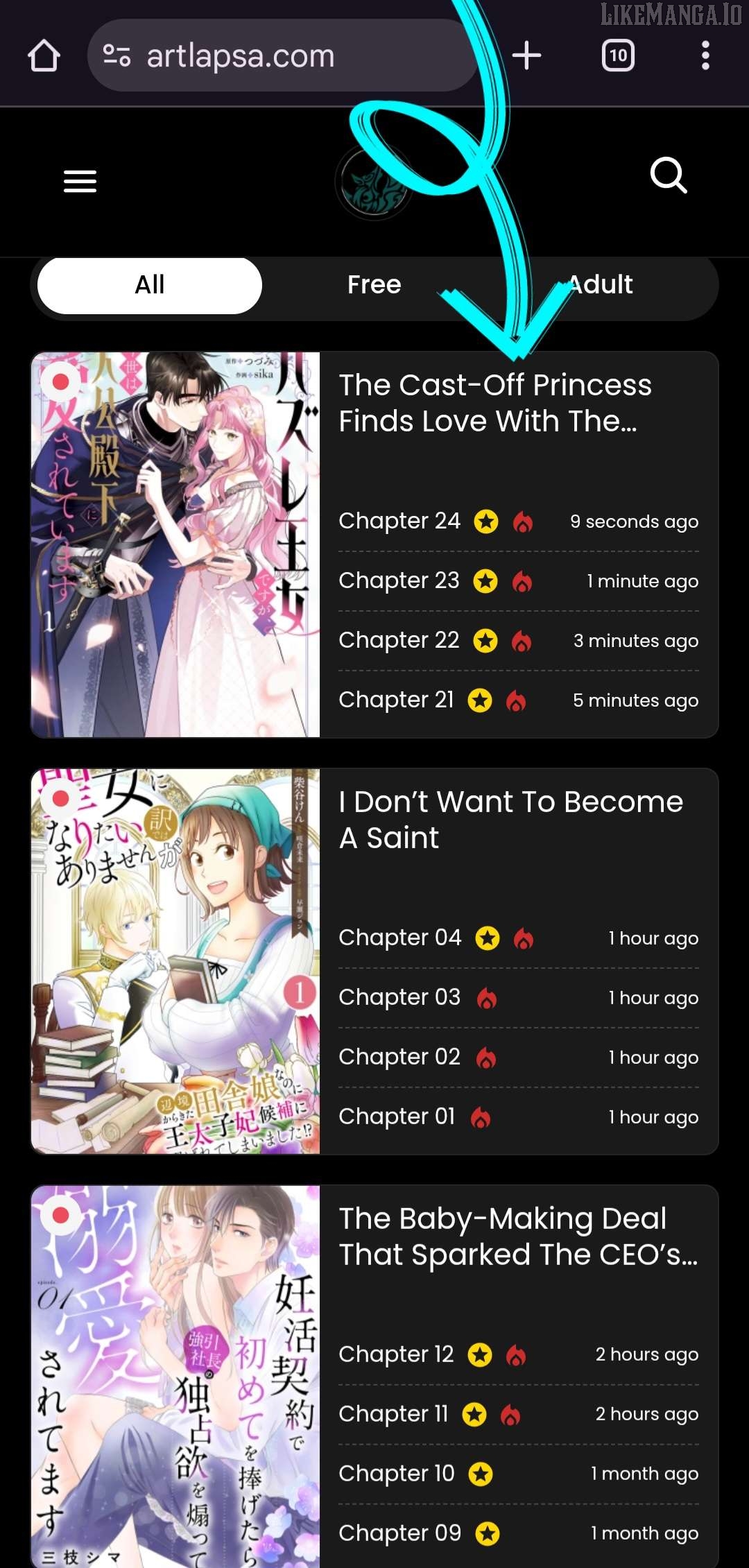
Task: Tap the search magnifier icon
Action: [669, 175]
